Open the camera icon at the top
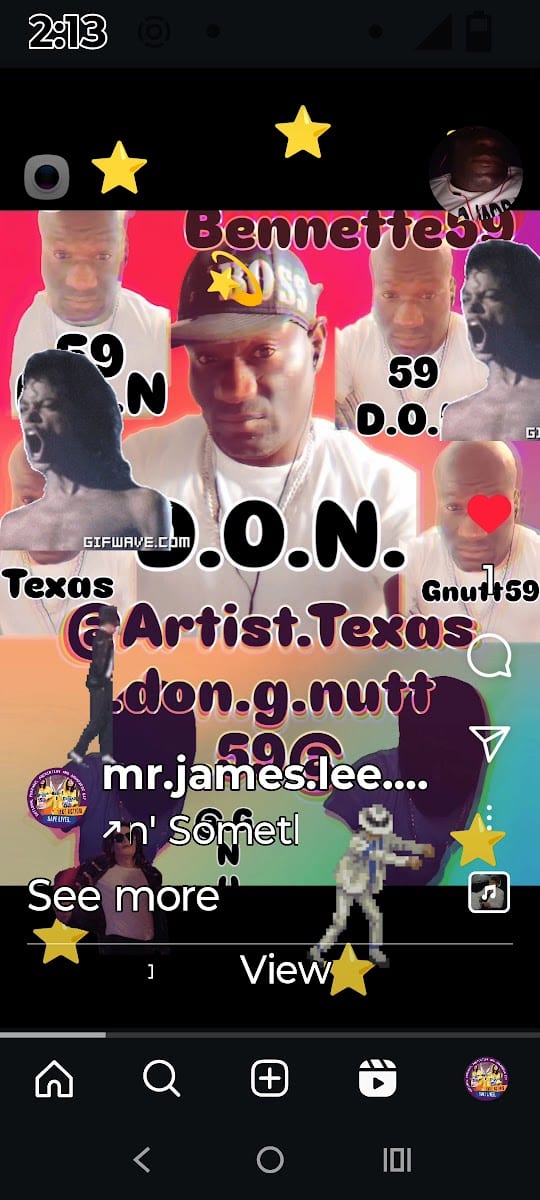Screen dimensions: 540x1200 tap(47, 178)
